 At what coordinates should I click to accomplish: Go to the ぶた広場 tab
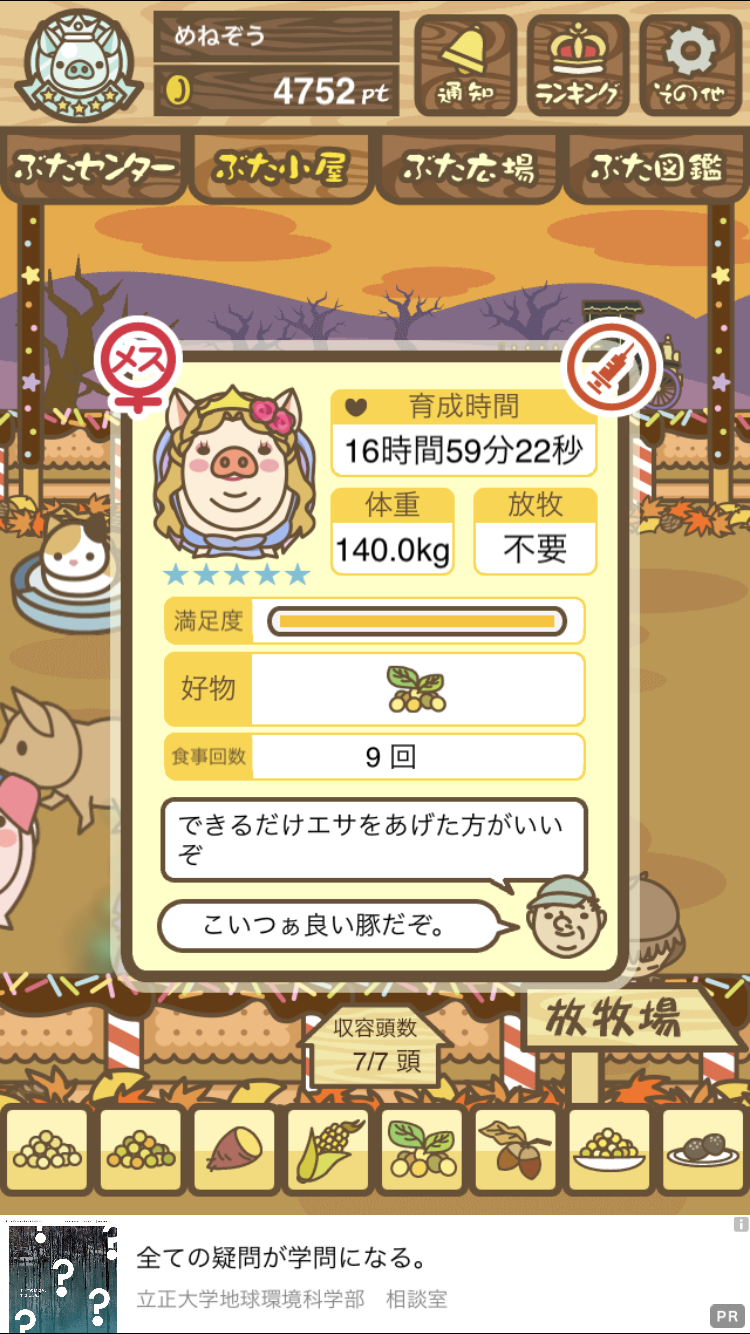tap(468, 167)
